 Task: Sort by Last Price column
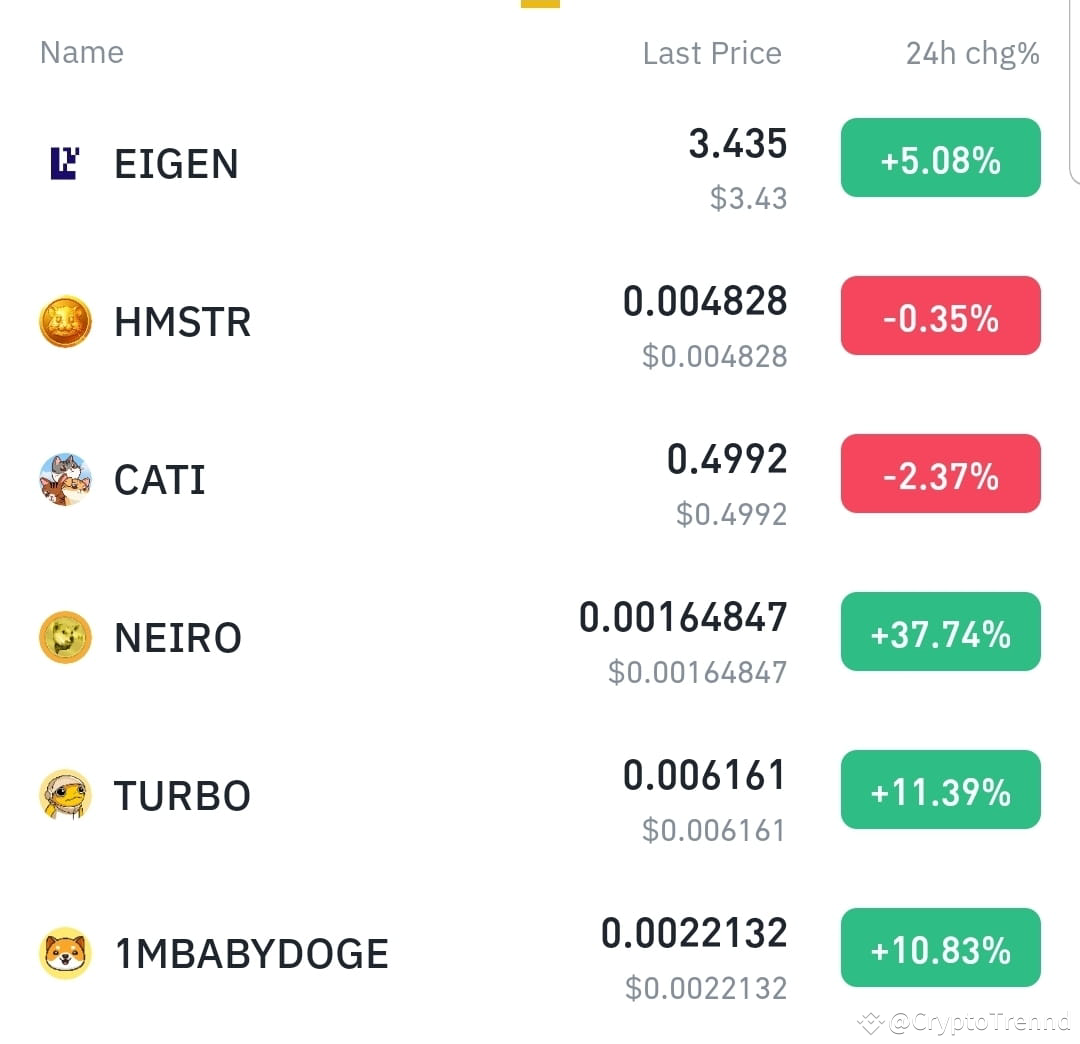(x=712, y=53)
